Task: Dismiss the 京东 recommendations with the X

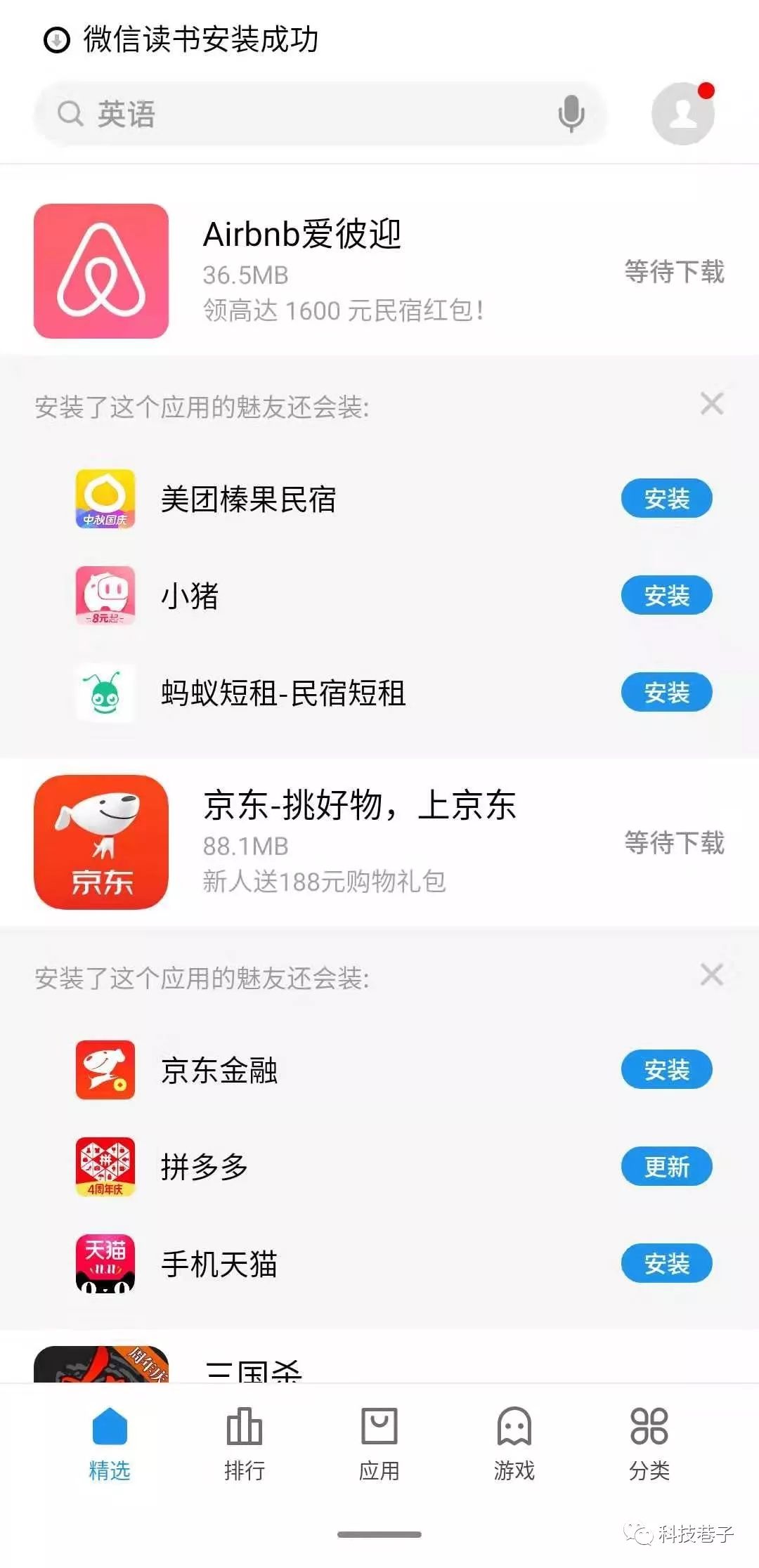Action: pos(712,973)
